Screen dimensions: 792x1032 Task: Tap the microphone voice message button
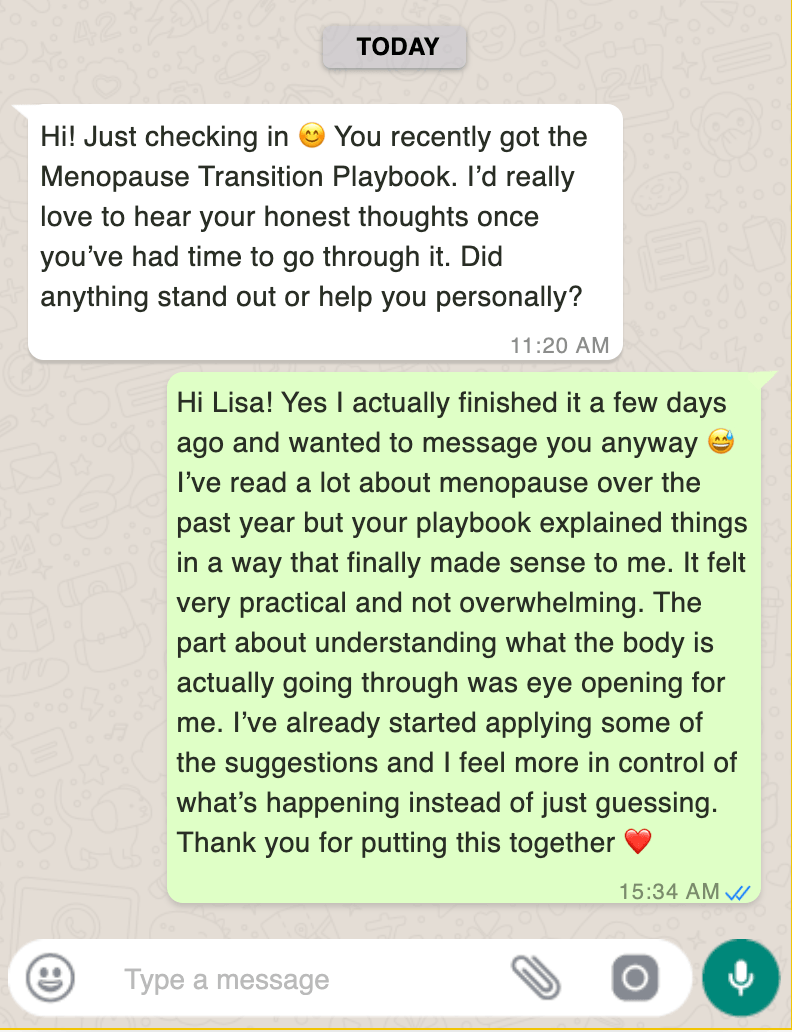click(741, 978)
